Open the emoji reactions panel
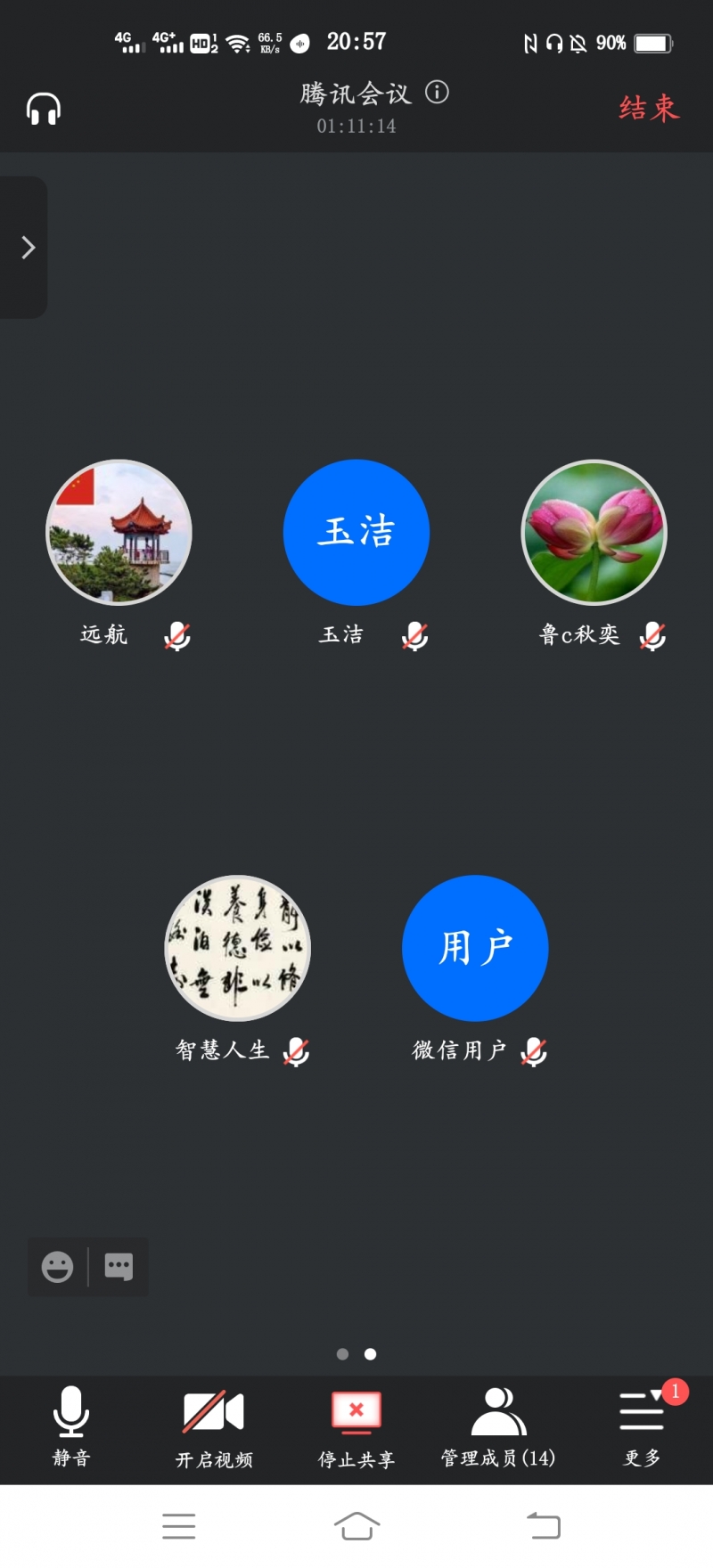Screen dimensions: 713x1568 coord(57,1266)
